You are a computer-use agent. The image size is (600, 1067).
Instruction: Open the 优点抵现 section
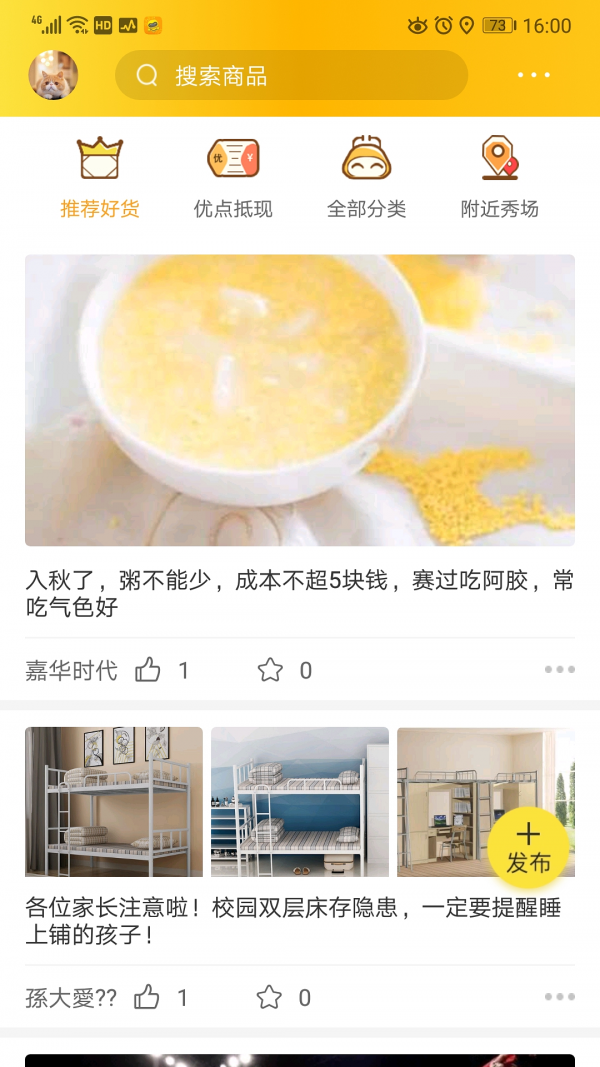(233, 178)
